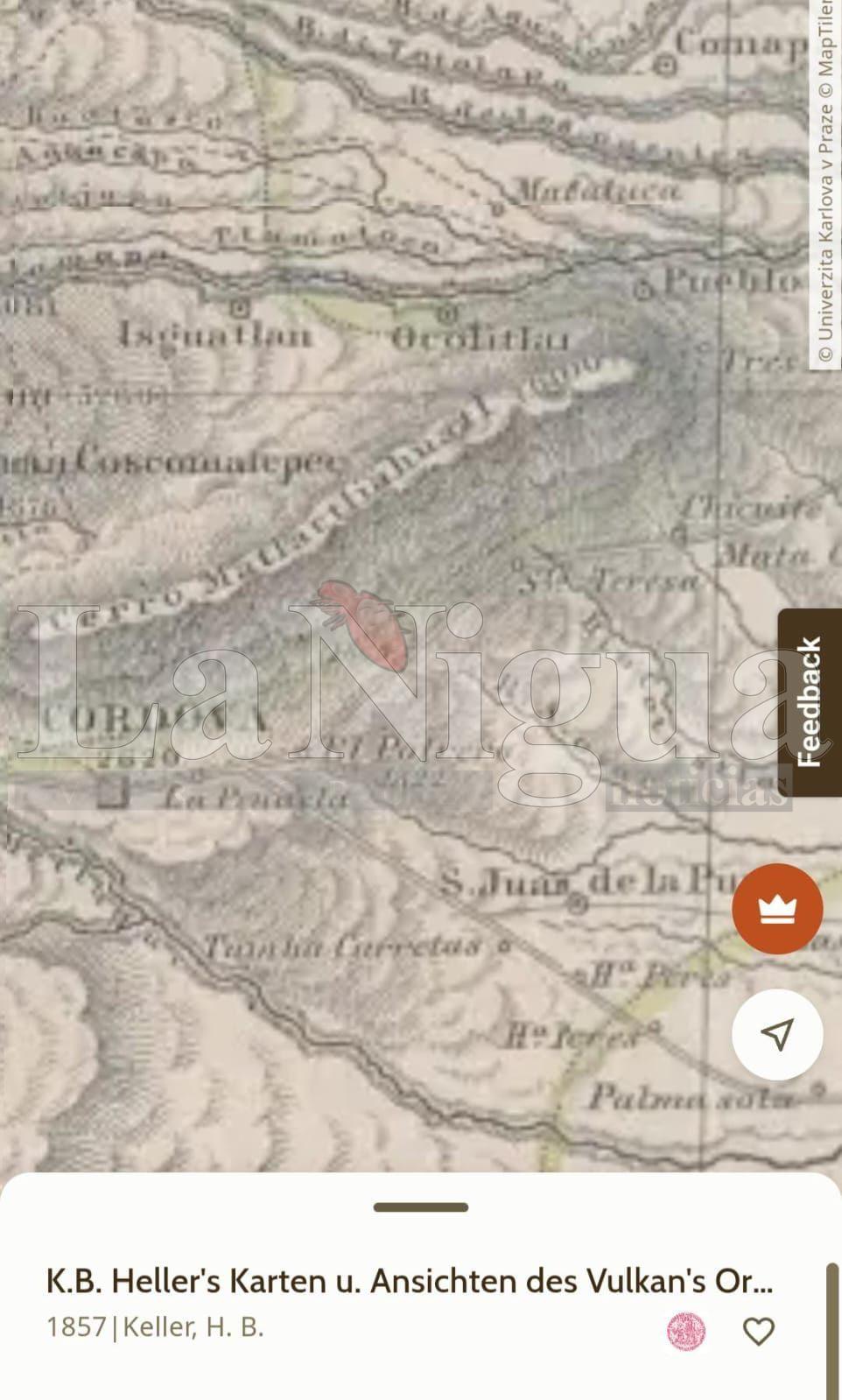
Task: Tap the orange crown premium button
Action: (x=777, y=909)
